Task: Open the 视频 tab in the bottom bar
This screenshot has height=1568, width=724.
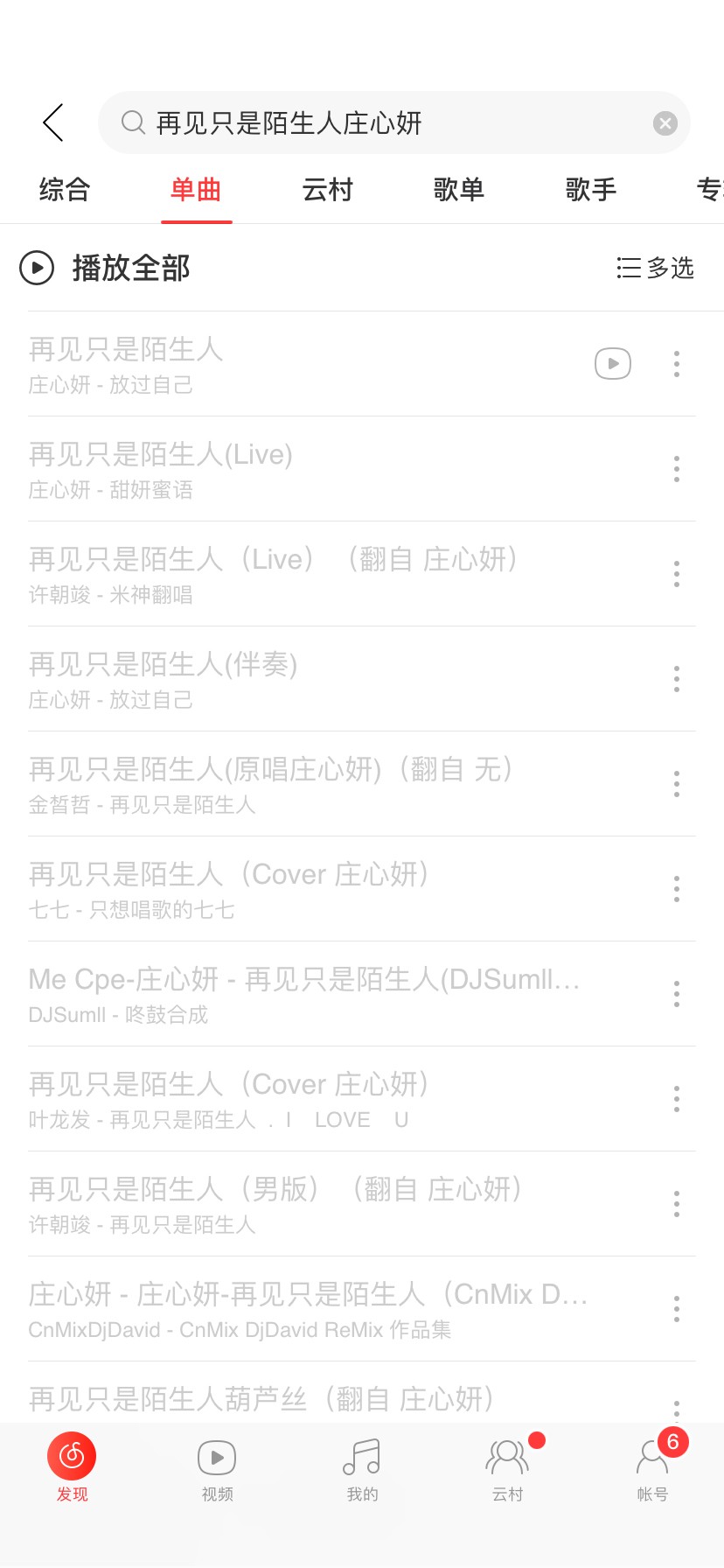Action: (x=217, y=1470)
